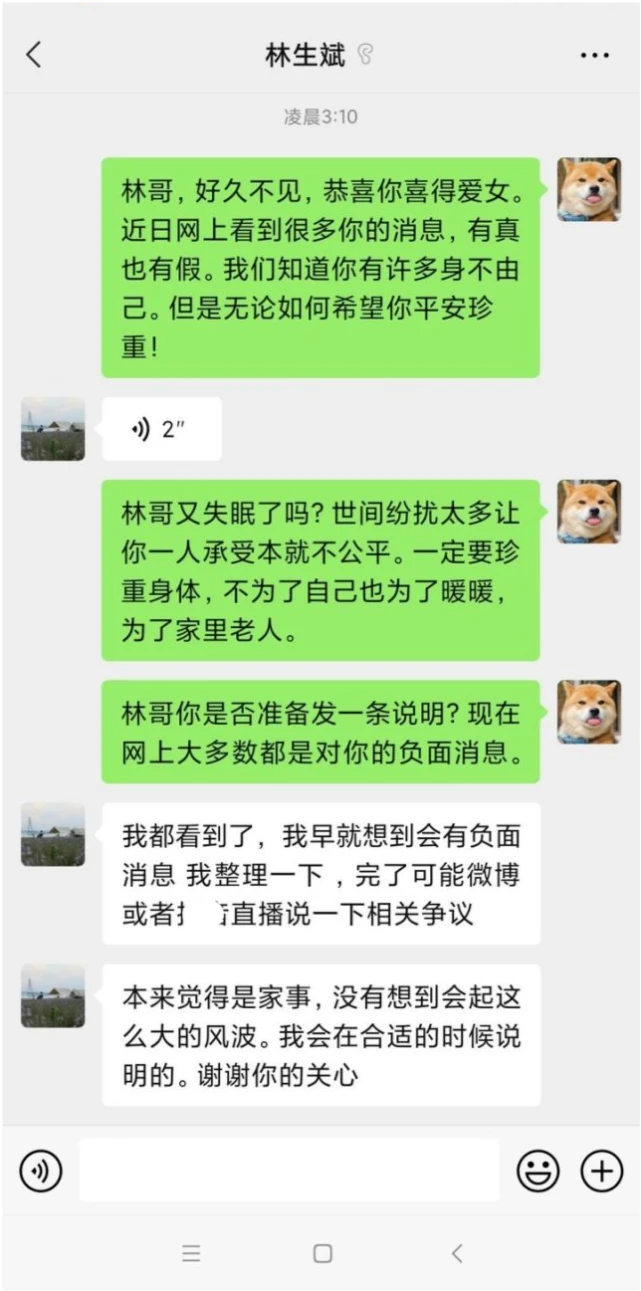
Task: Open the contact's avatar beside the voice message
Action: click(x=53, y=428)
